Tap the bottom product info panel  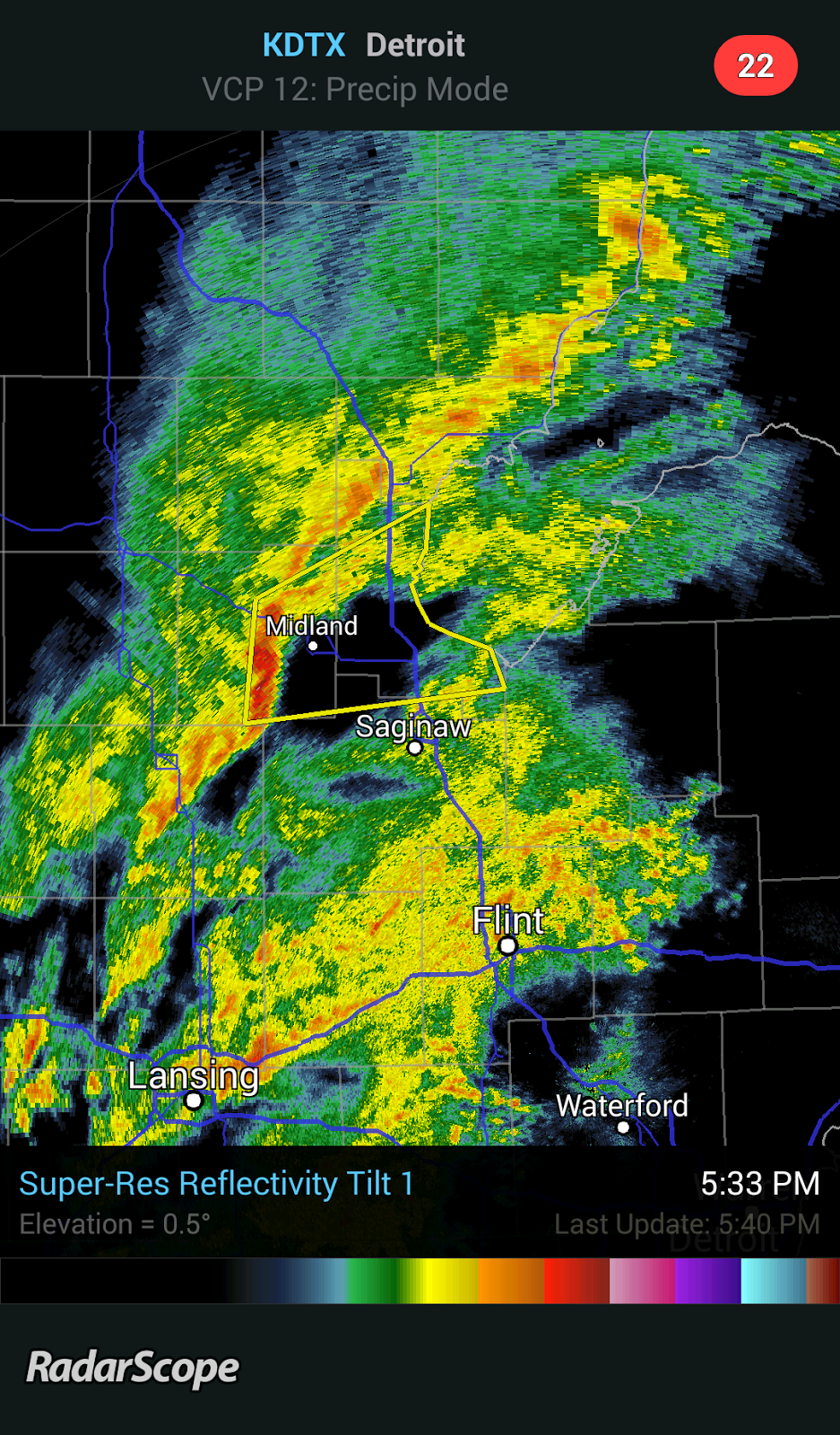(x=420, y=1202)
